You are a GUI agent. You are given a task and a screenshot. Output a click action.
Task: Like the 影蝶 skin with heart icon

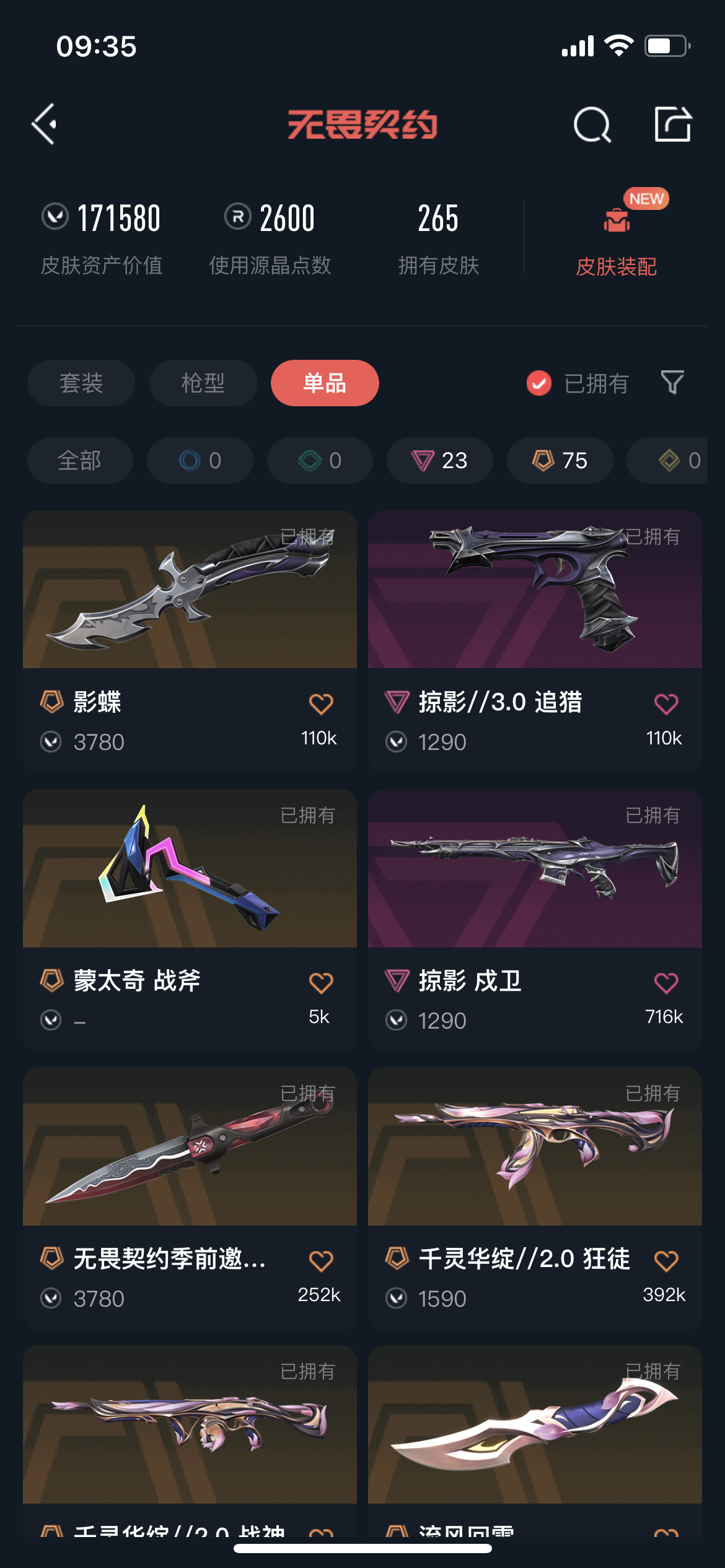coord(321,704)
